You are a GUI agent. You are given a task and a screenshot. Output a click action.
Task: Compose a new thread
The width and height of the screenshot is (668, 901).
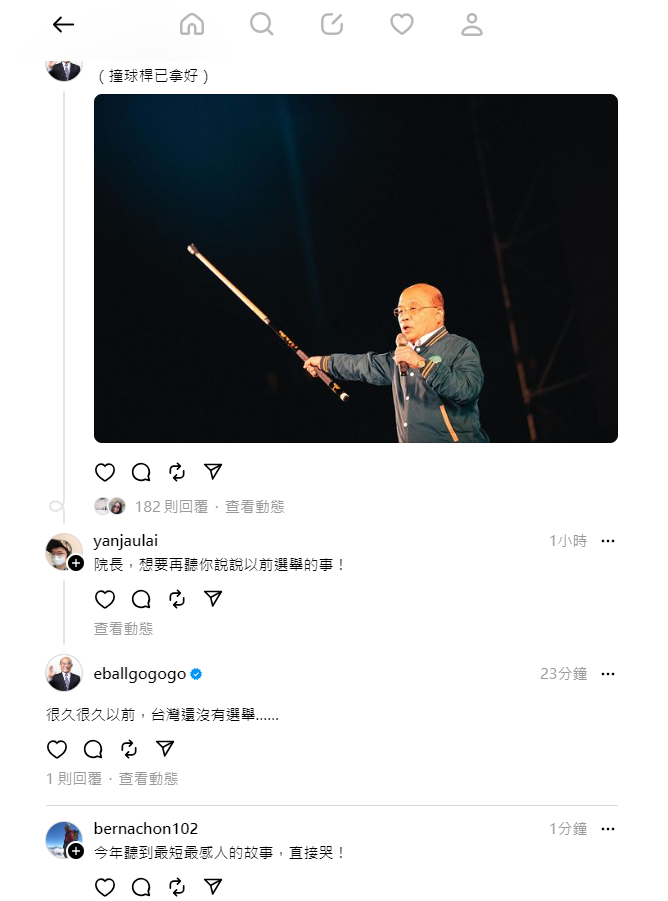click(x=332, y=25)
